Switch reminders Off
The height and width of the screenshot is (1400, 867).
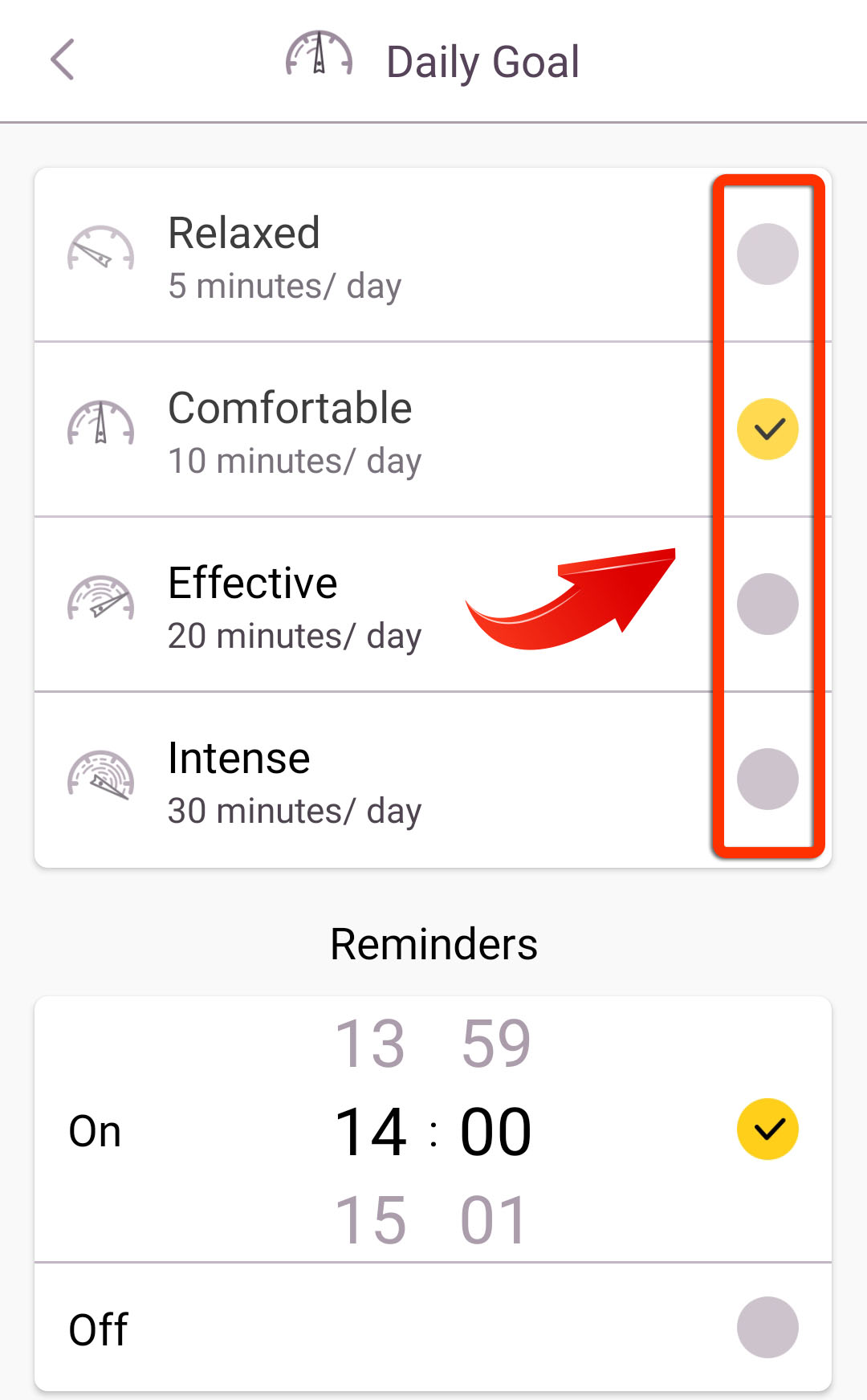point(433,1328)
